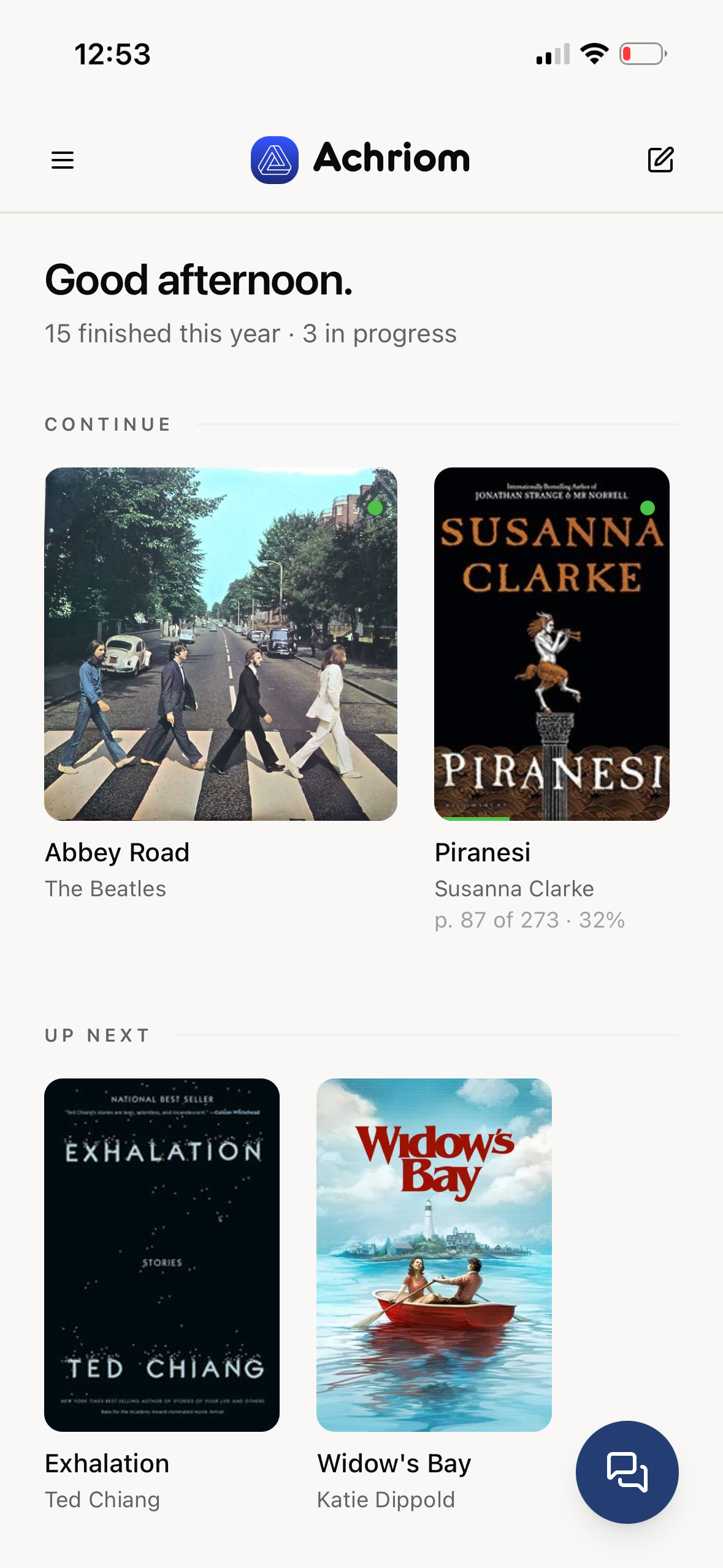
Task: Open the hamburger menu
Action: pyautogui.click(x=63, y=160)
